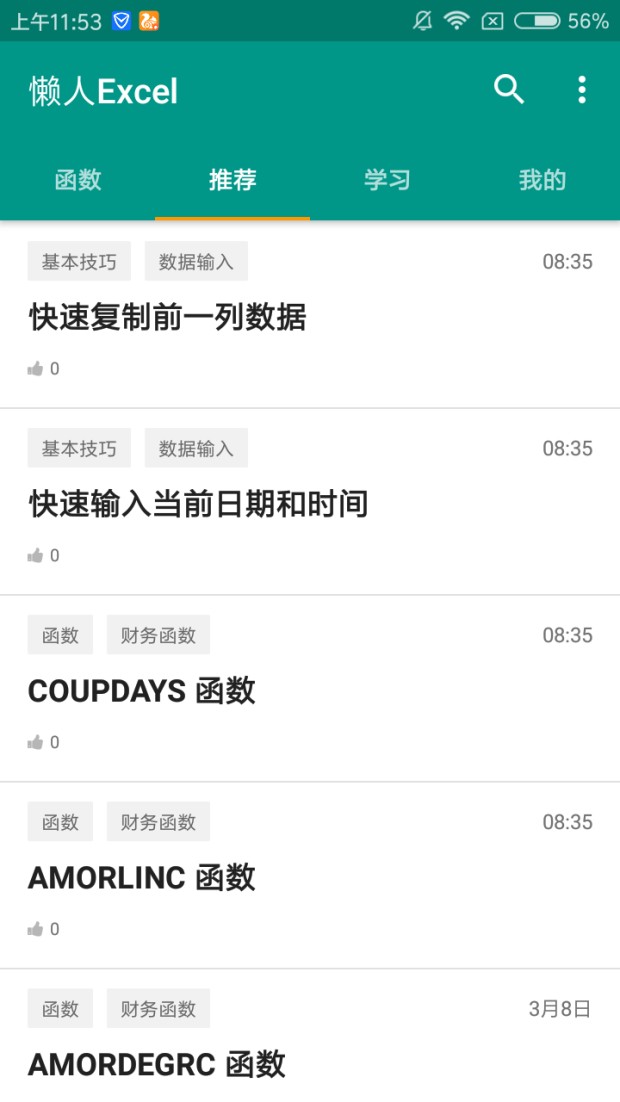
Task: Tap the 数据输入 tag on 快速输入当前日期和时间
Action: click(x=196, y=449)
